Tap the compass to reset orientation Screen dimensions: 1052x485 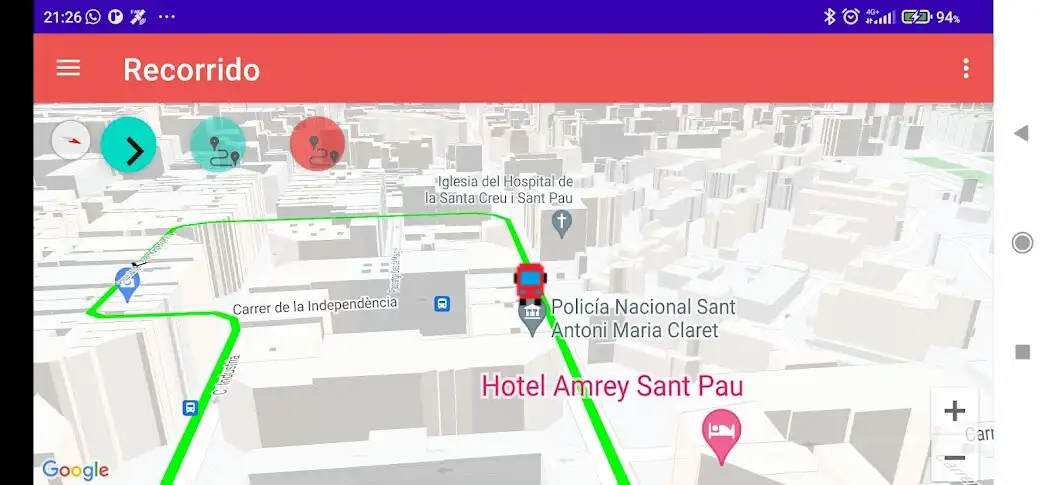[x=71, y=140]
